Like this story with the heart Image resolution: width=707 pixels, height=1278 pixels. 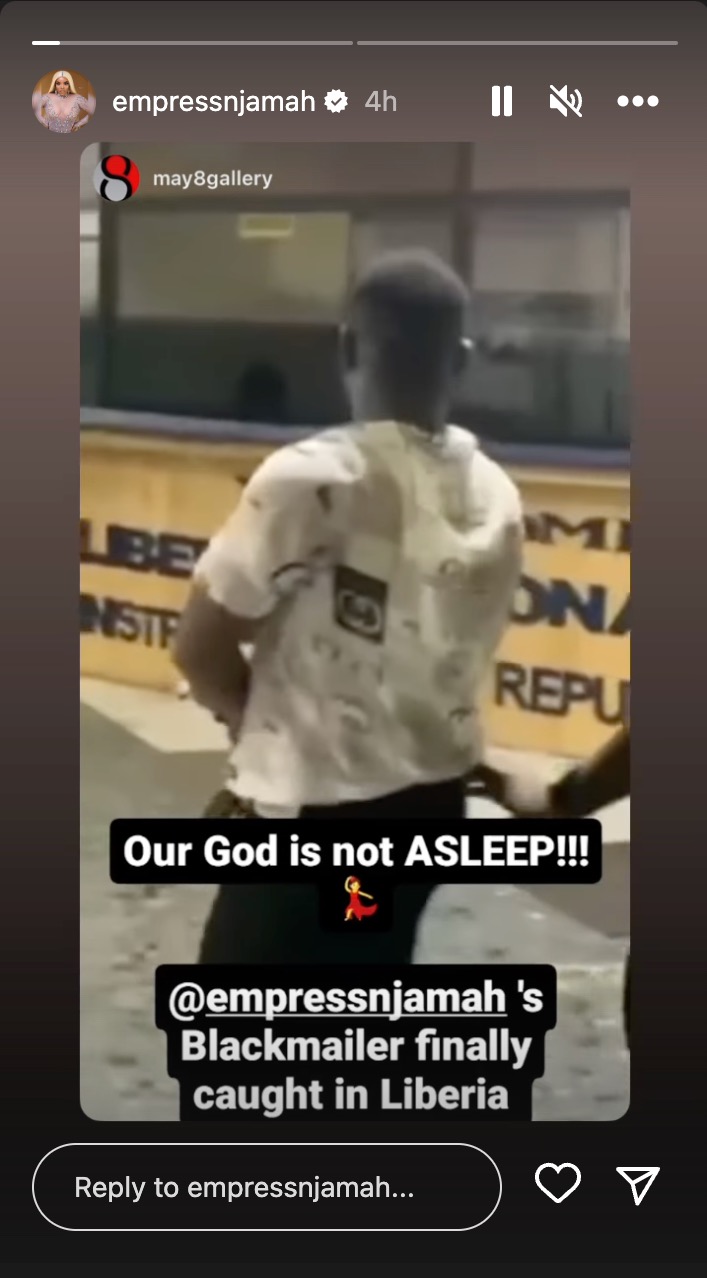pos(558,1184)
